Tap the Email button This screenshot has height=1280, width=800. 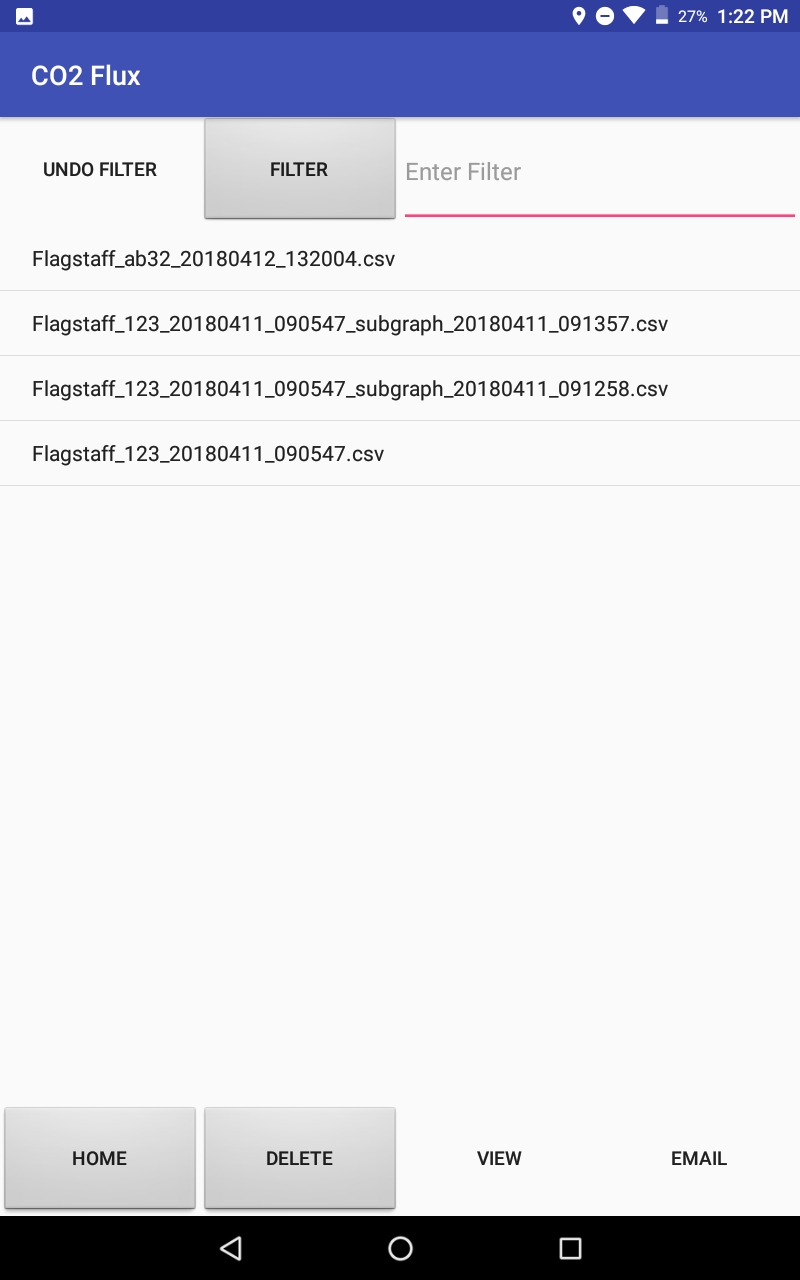tap(699, 1158)
